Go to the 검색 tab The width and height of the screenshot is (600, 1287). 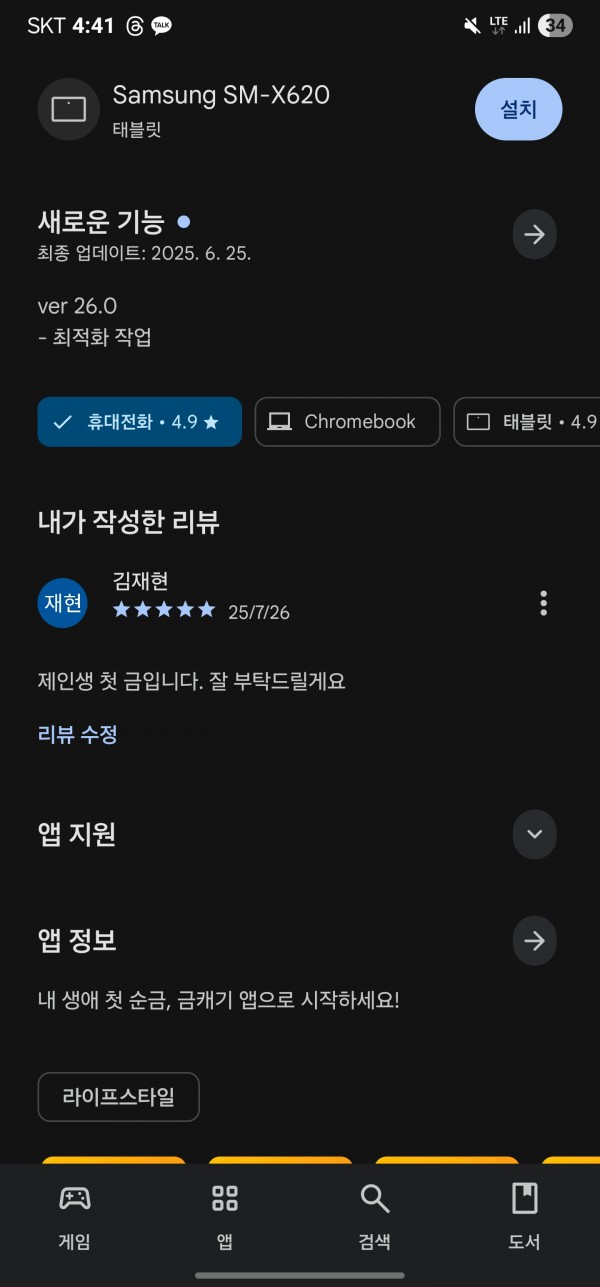[375, 1217]
